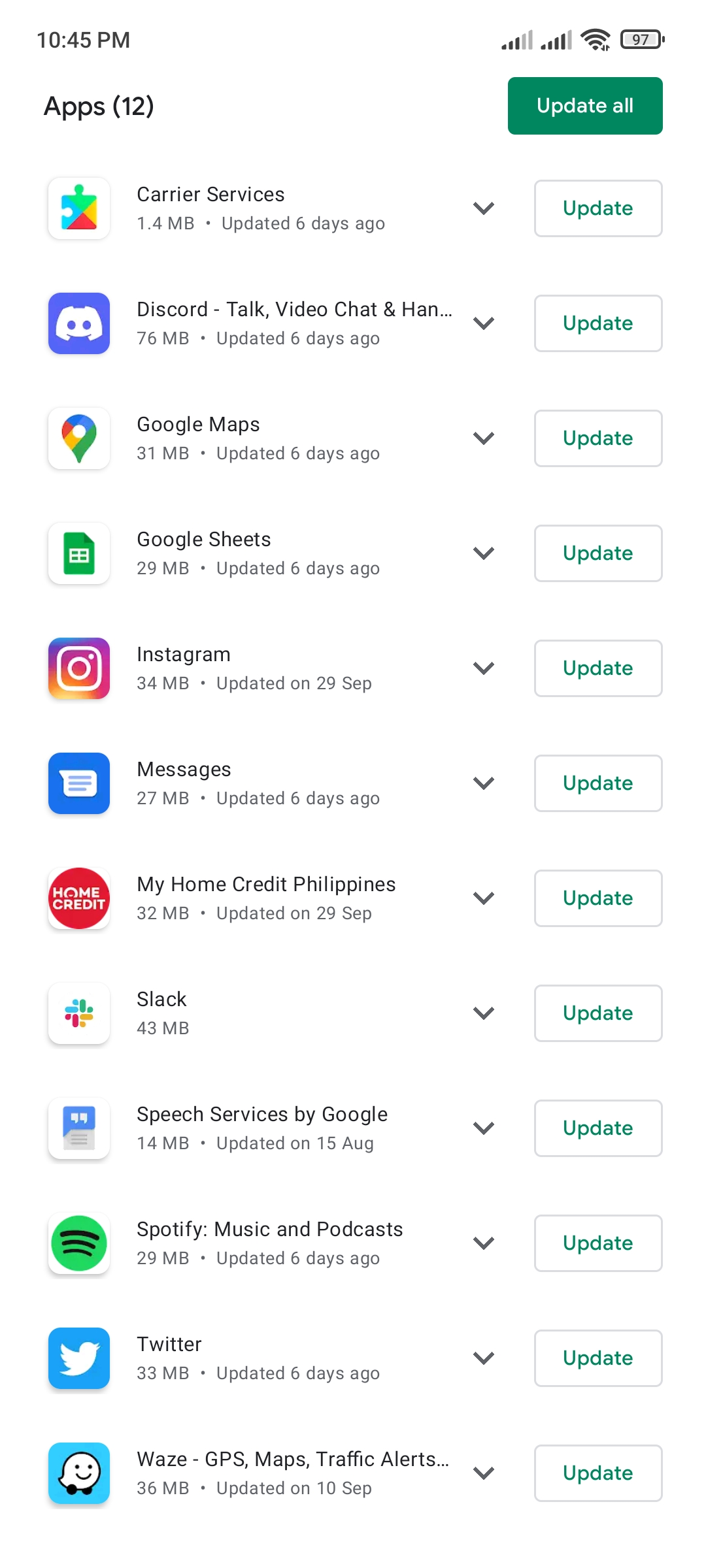
Task: Open the Messages app icon
Action: coord(78,783)
